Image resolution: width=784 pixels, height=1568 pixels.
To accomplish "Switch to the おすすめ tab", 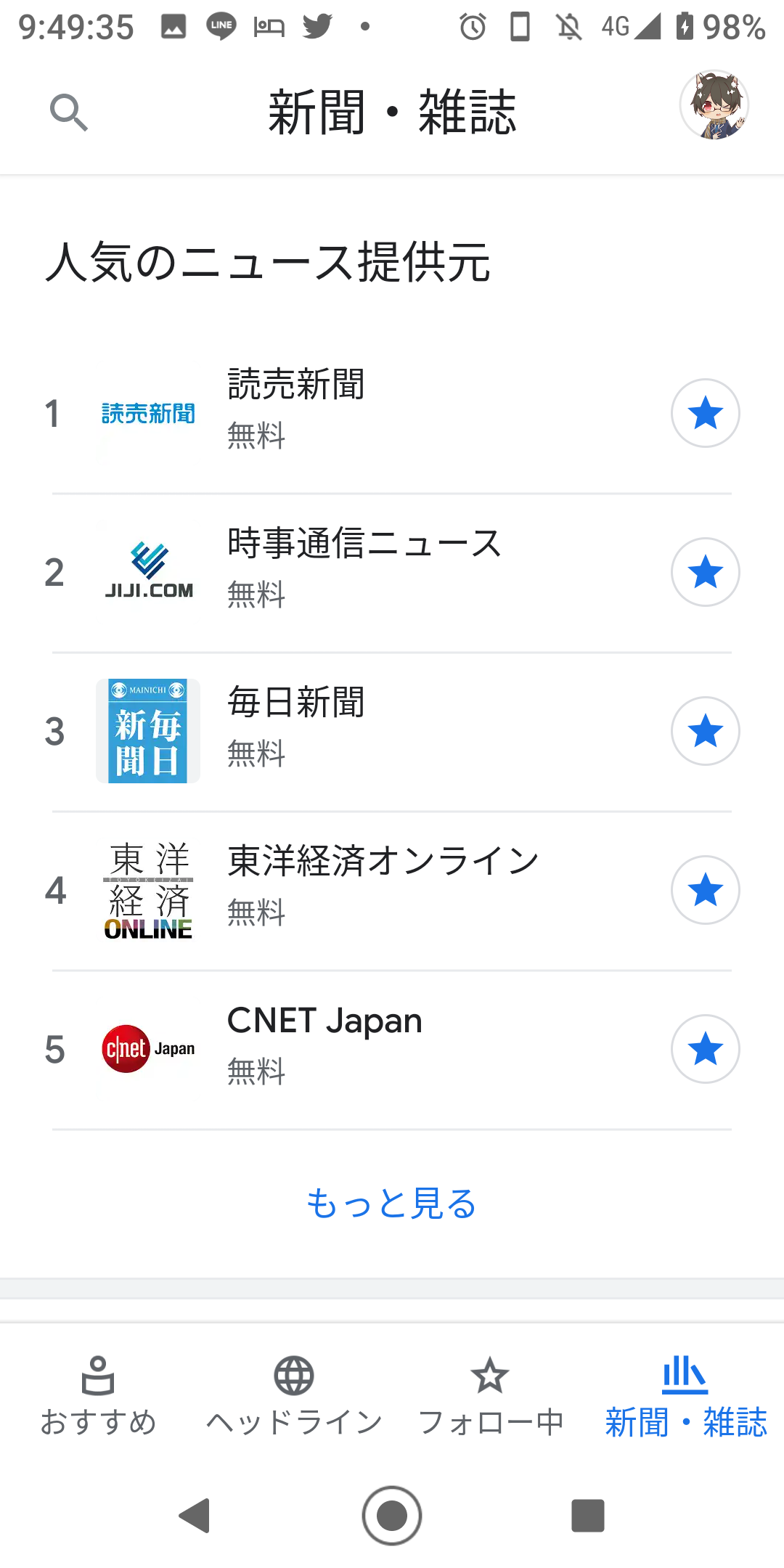I will (98, 1395).
